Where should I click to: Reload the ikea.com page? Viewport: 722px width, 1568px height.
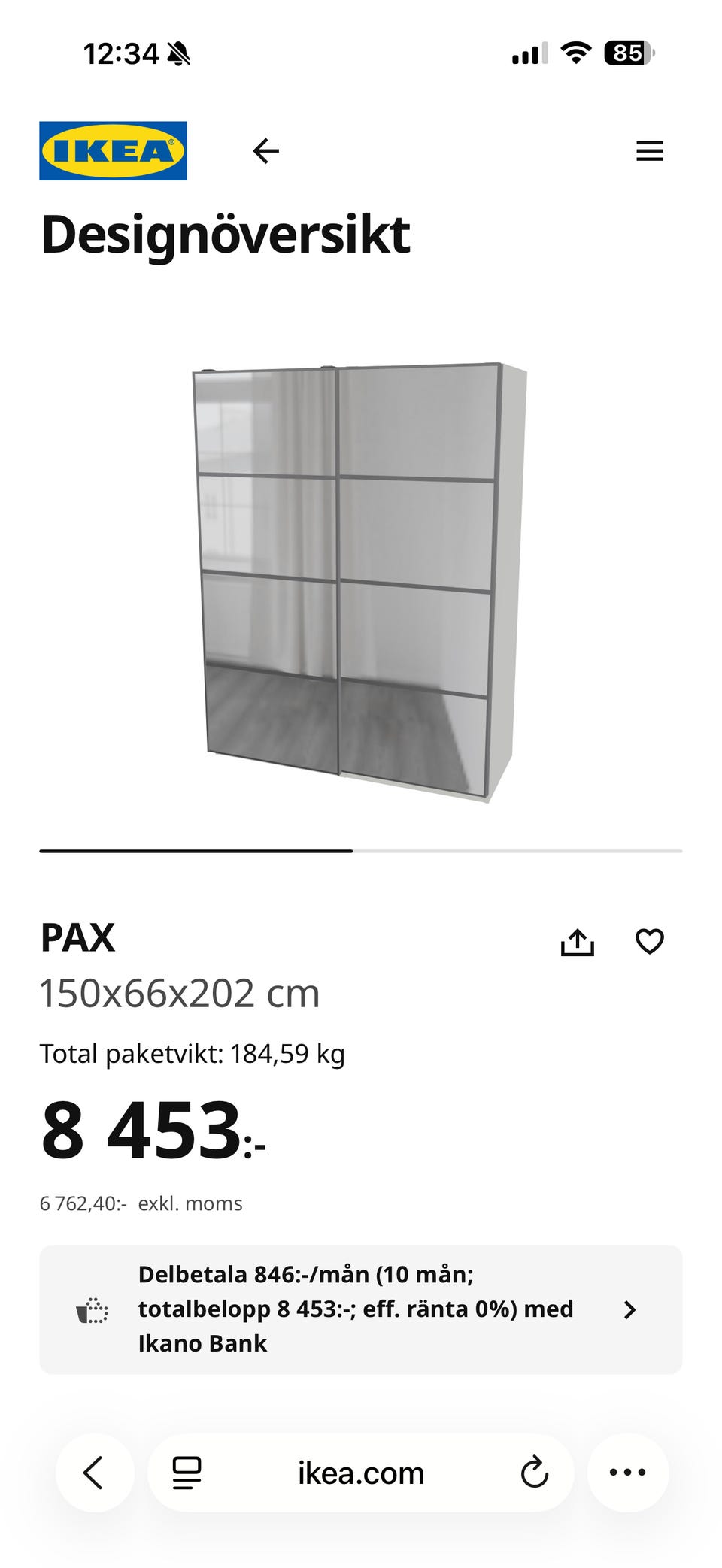(x=534, y=1473)
